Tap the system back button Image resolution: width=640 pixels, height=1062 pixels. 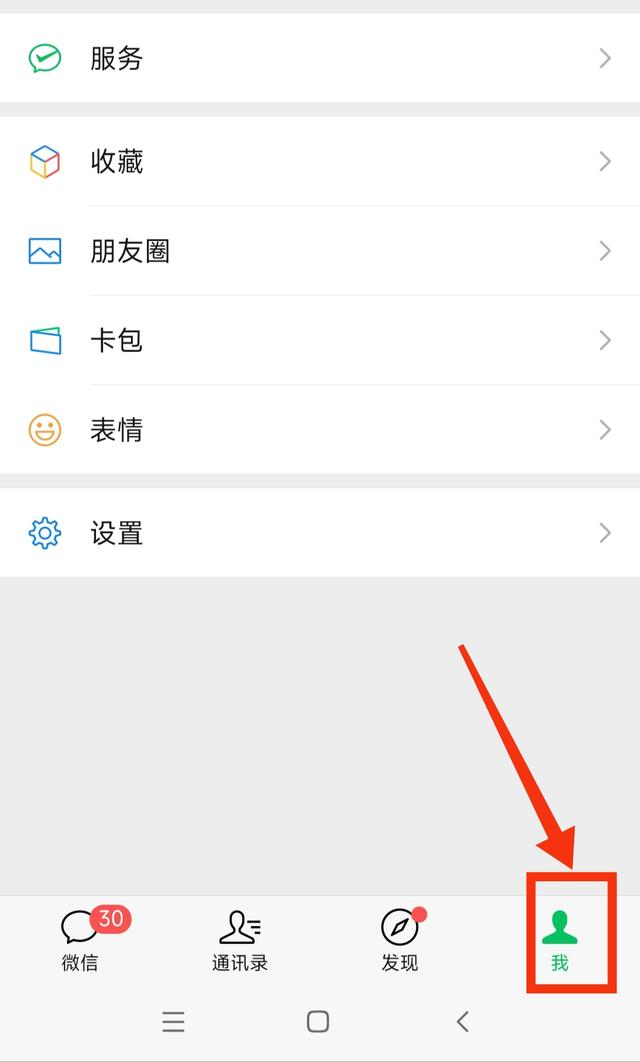pyautogui.click(x=462, y=1021)
